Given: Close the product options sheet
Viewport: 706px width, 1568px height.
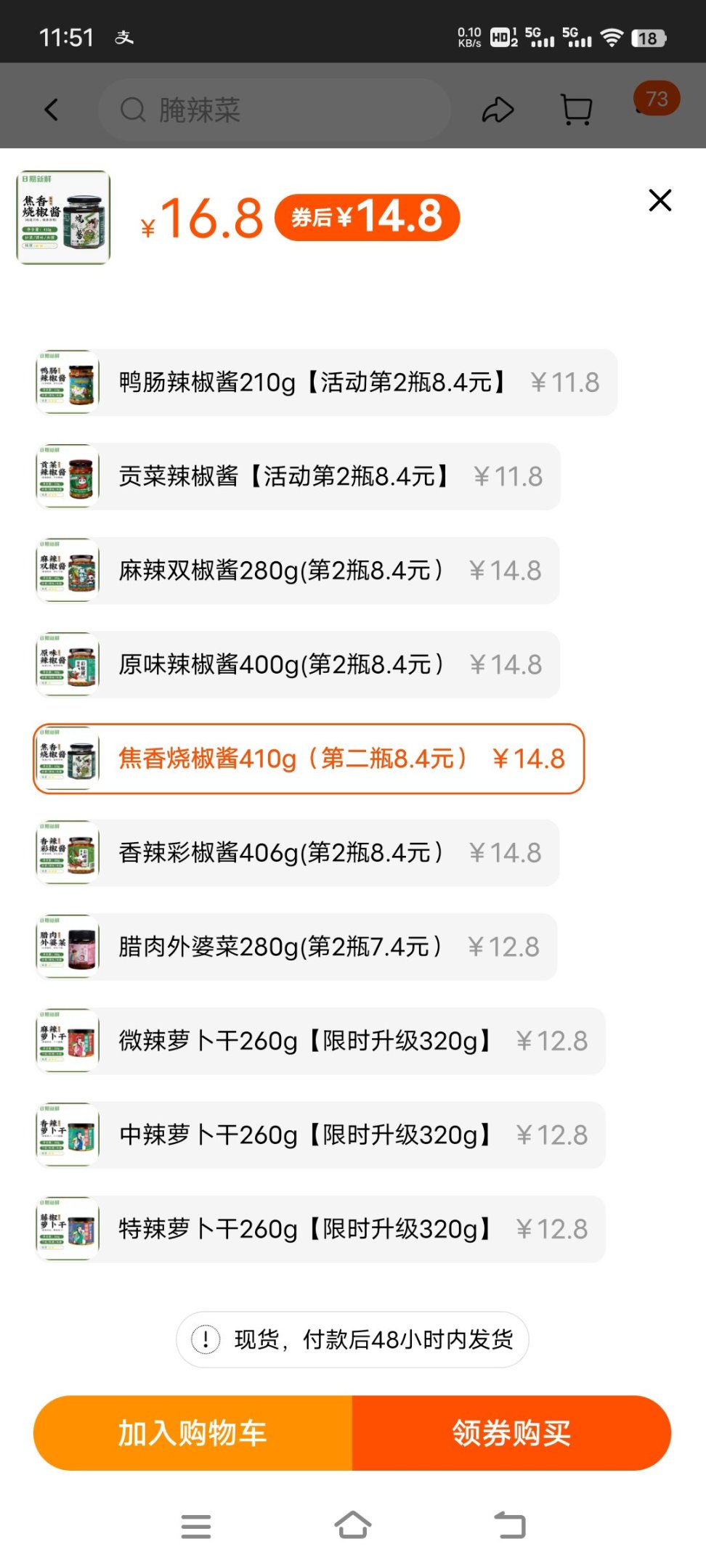Looking at the screenshot, I should [660, 200].
